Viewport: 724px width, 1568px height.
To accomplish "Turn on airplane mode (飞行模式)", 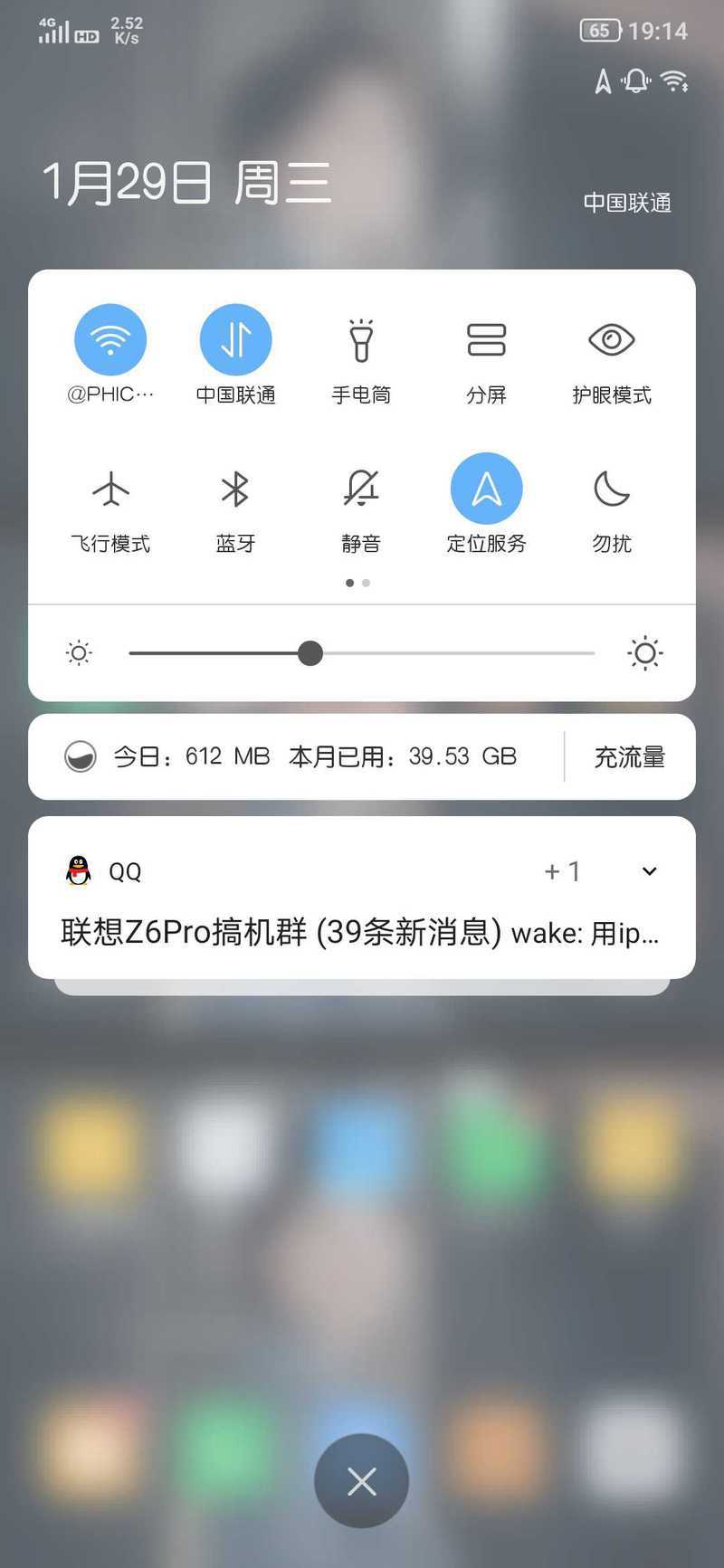I will (110, 489).
